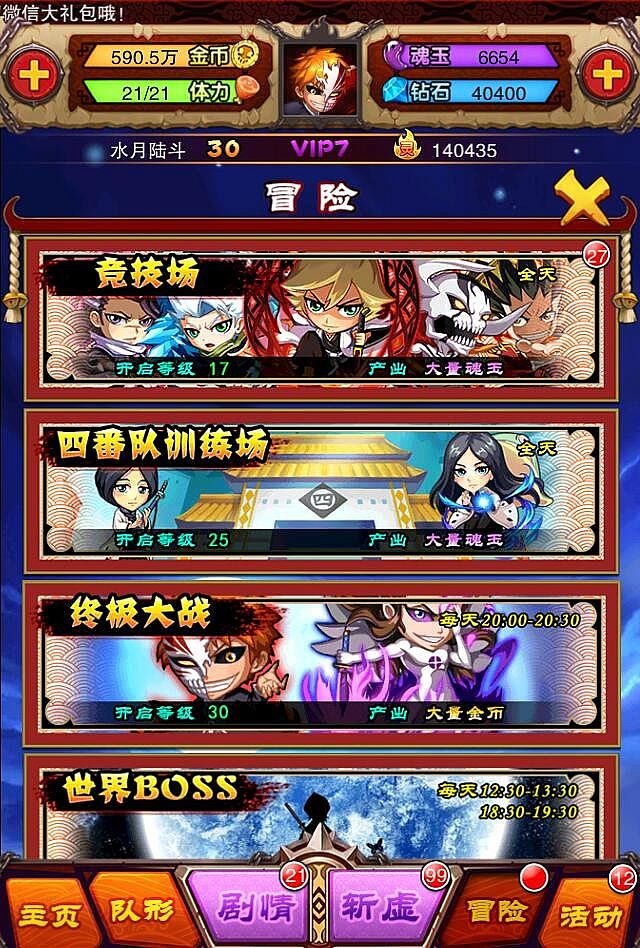Viewport: 640px width, 948px height.
Task: Open the 剧情 story tab
Action: coord(245,908)
